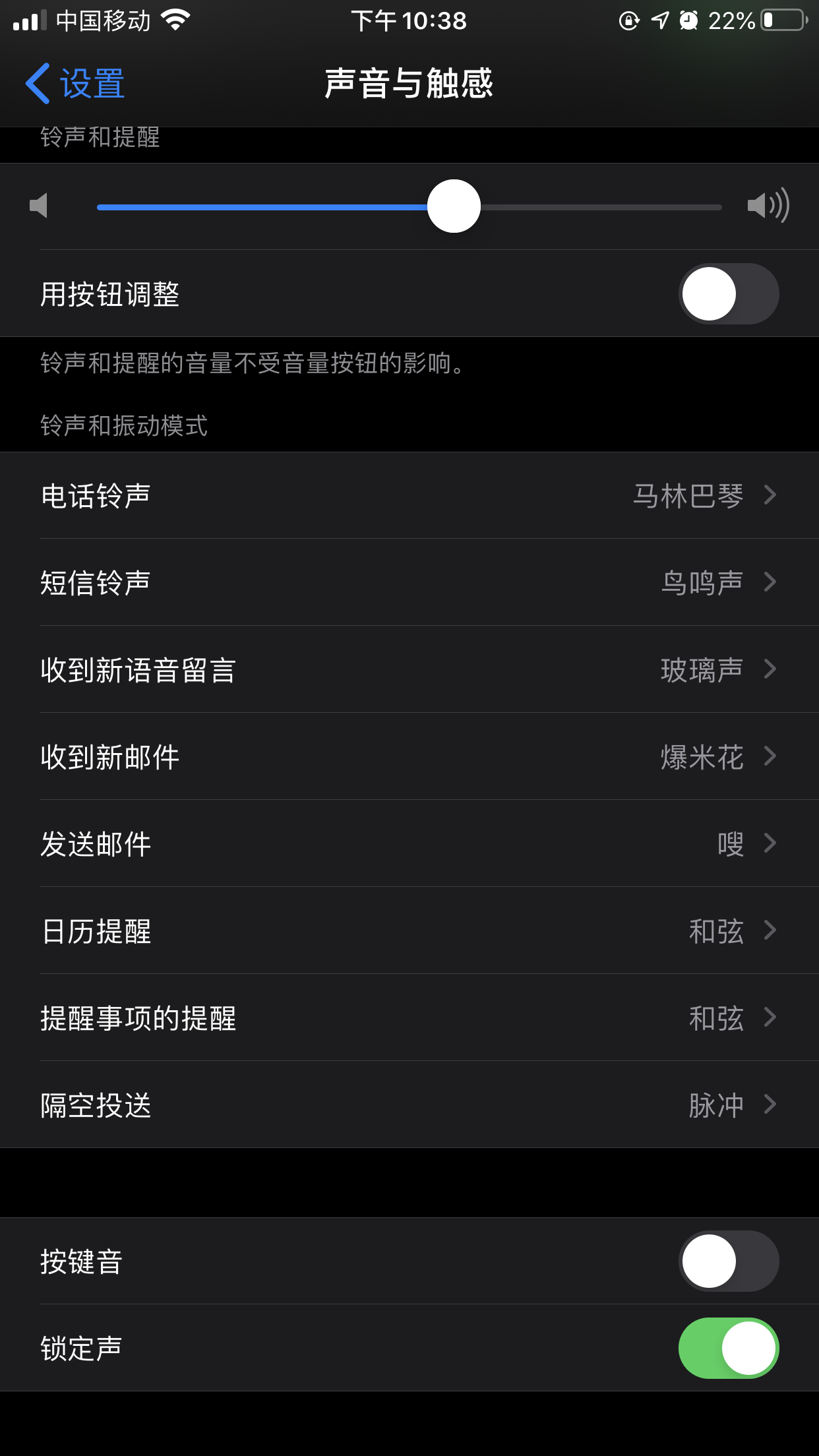Open 电话铃声 ringtone settings
The width and height of the screenshot is (819, 1456).
click(409, 496)
